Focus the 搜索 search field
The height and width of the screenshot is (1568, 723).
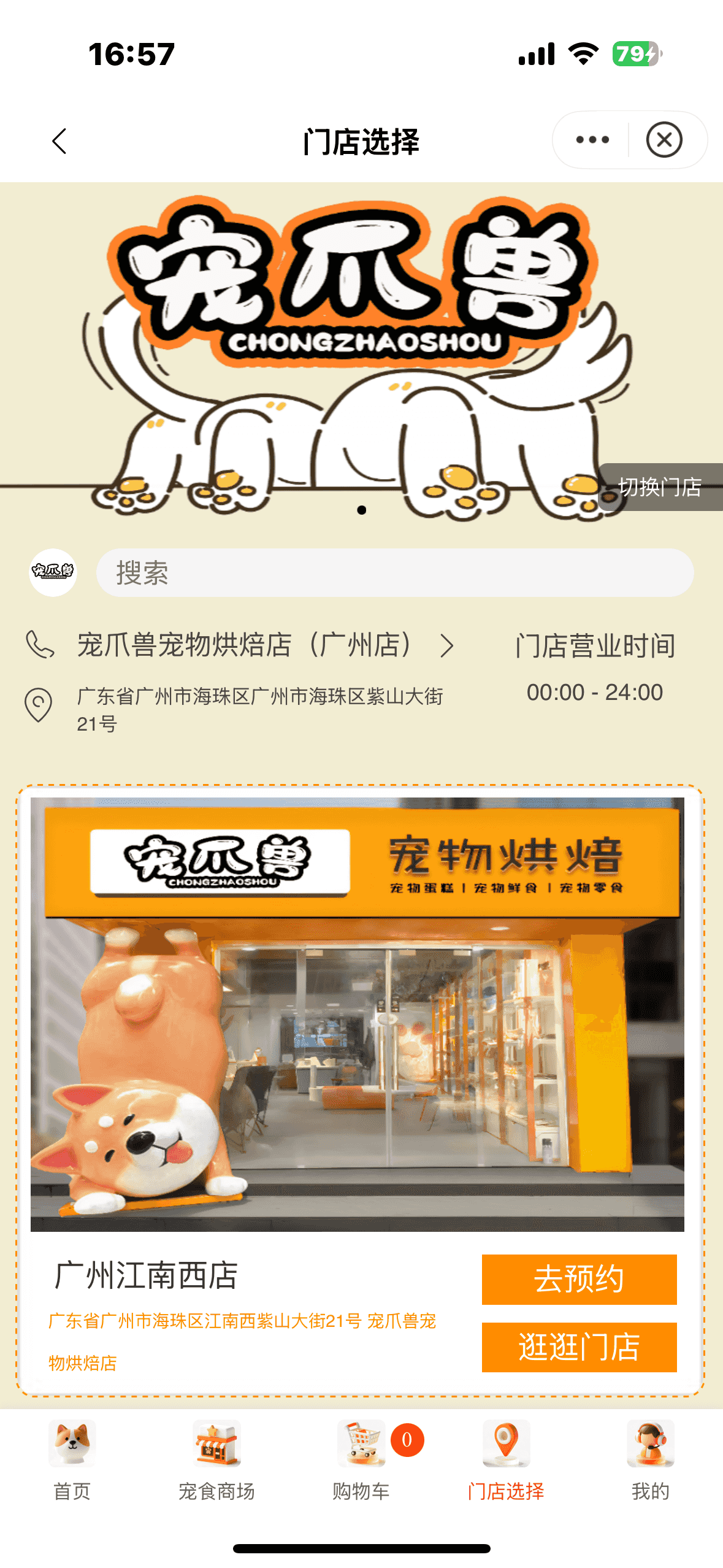pos(395,573)
